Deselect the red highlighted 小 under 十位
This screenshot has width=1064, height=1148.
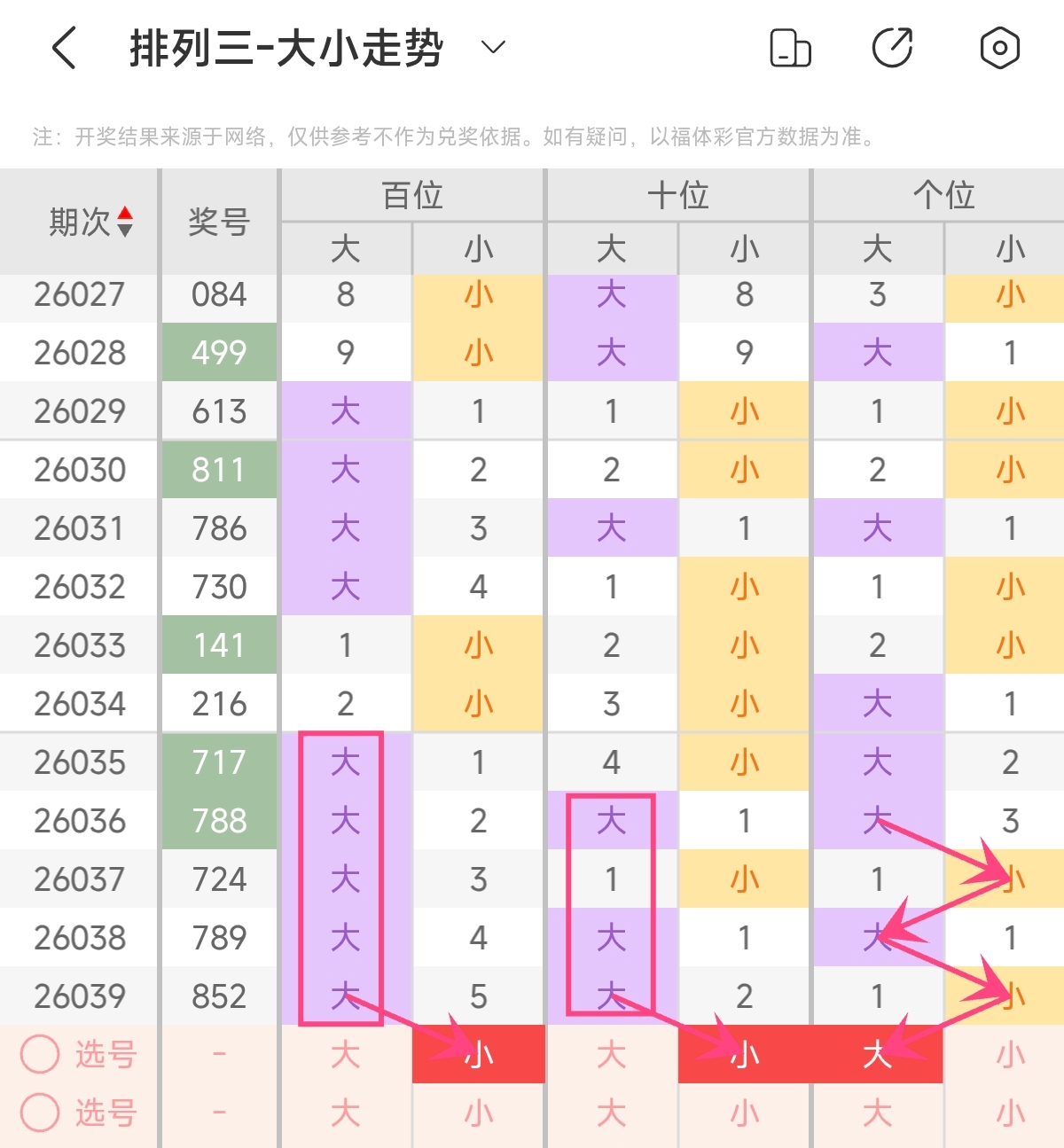[x=745, y=1054]
